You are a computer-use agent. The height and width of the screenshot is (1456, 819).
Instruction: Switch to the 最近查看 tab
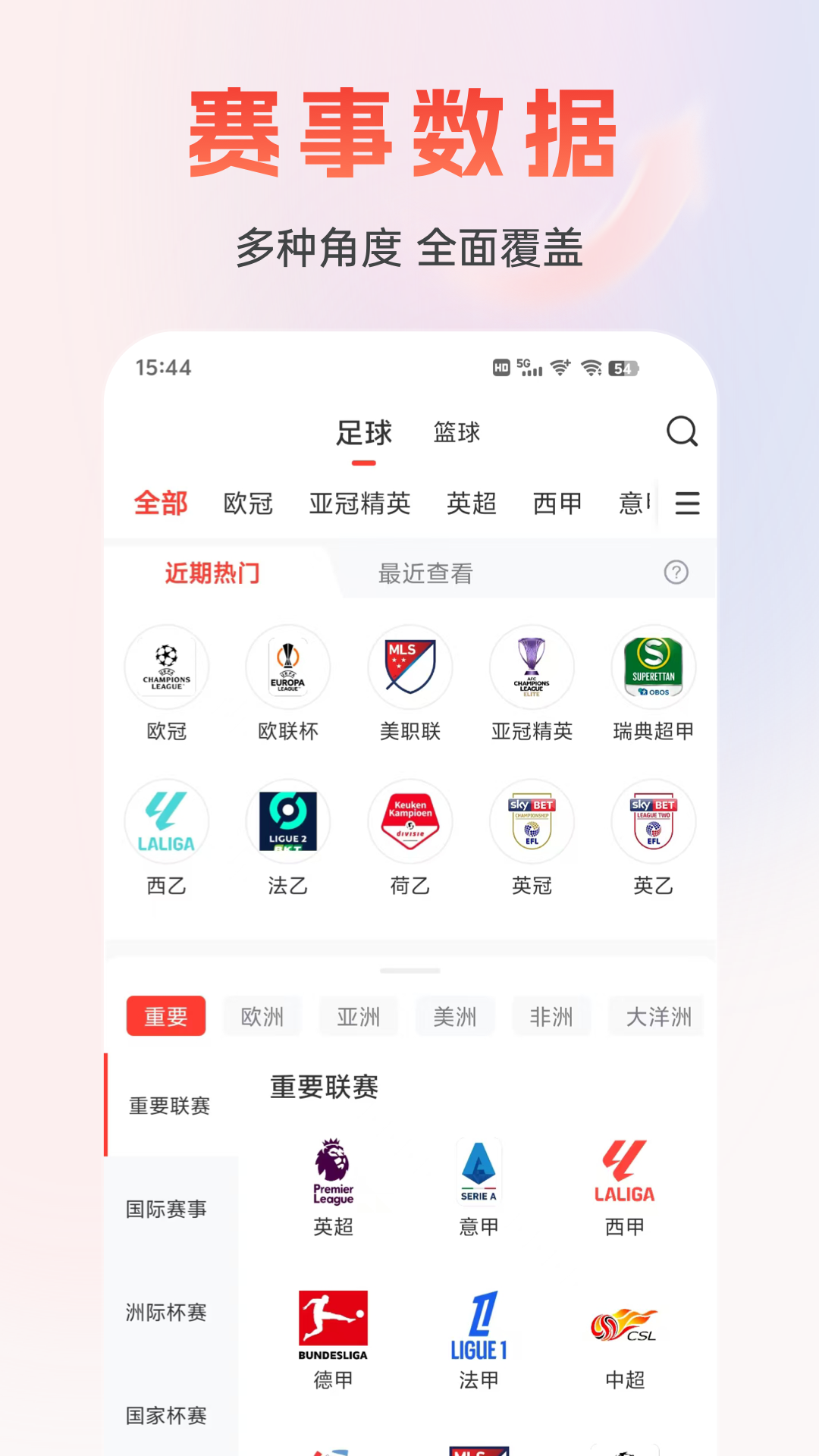(x=425, y=573)
